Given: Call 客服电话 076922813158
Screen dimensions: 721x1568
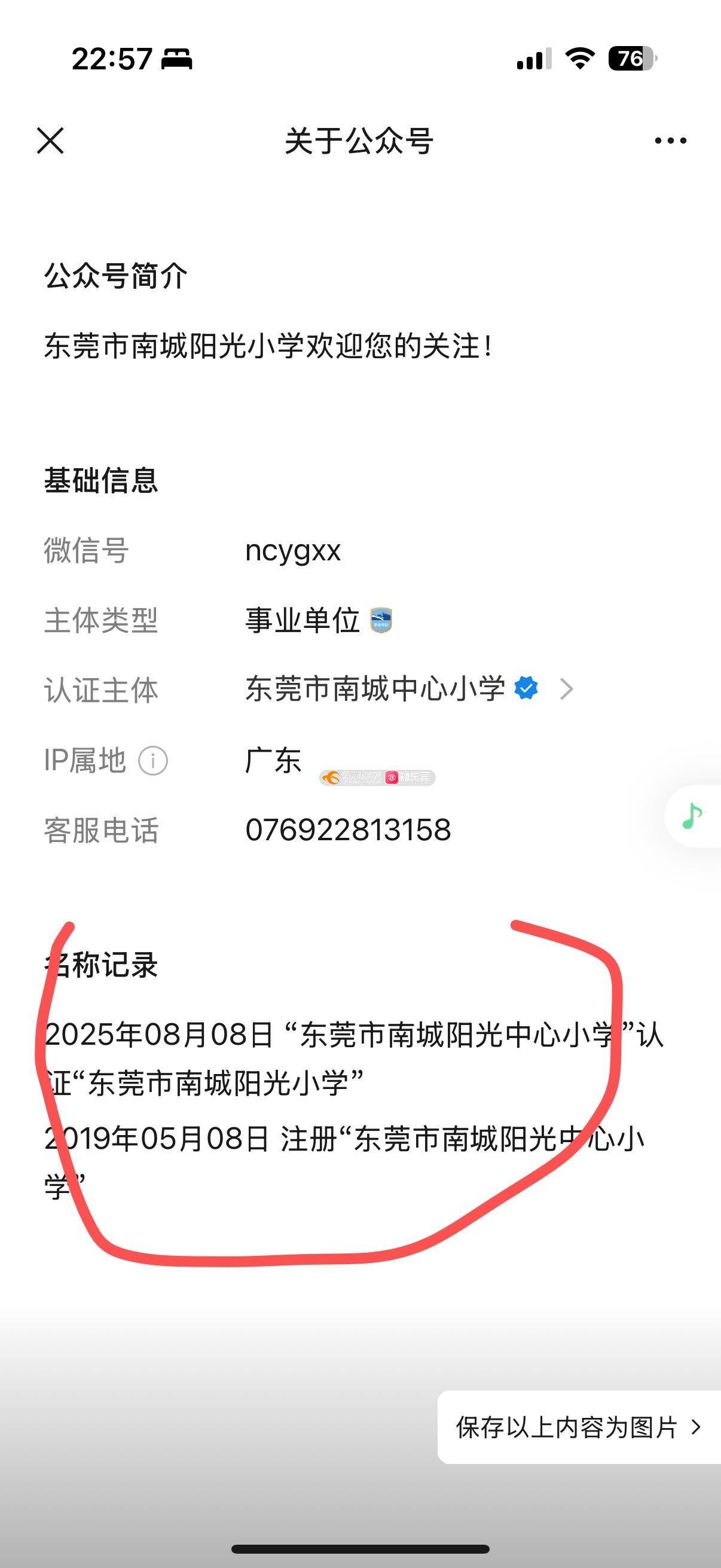Looking at the screenshot, I should coord(348,830).
